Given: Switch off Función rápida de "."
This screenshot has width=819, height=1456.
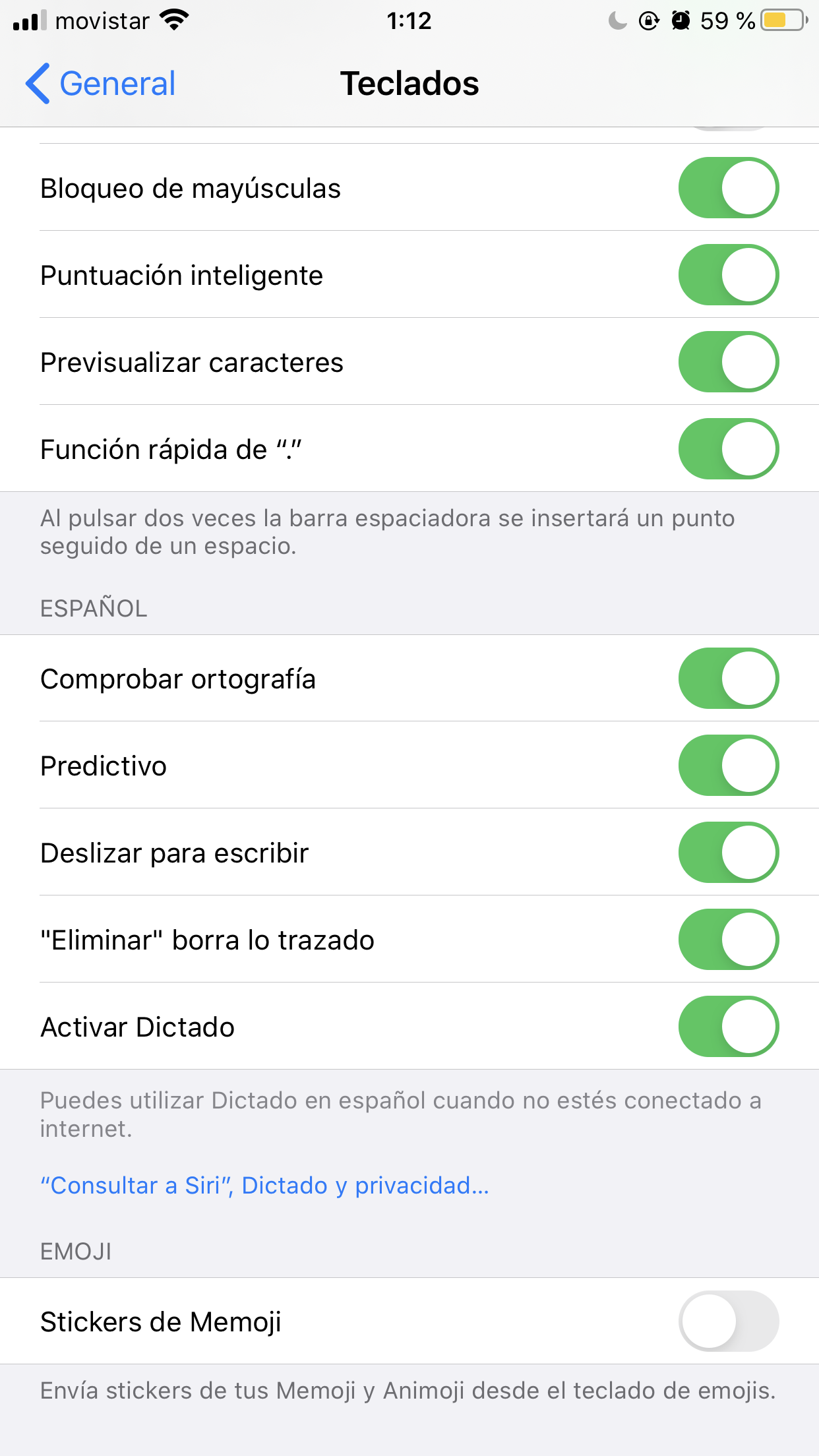Looking at the screenshot, I should (728, 449).
